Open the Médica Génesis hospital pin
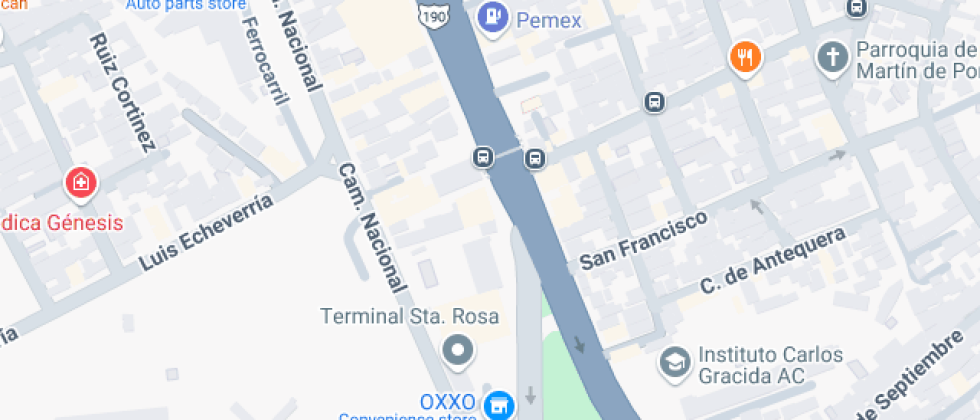Viewport: 980px width, 420px height. coord(80,183)
